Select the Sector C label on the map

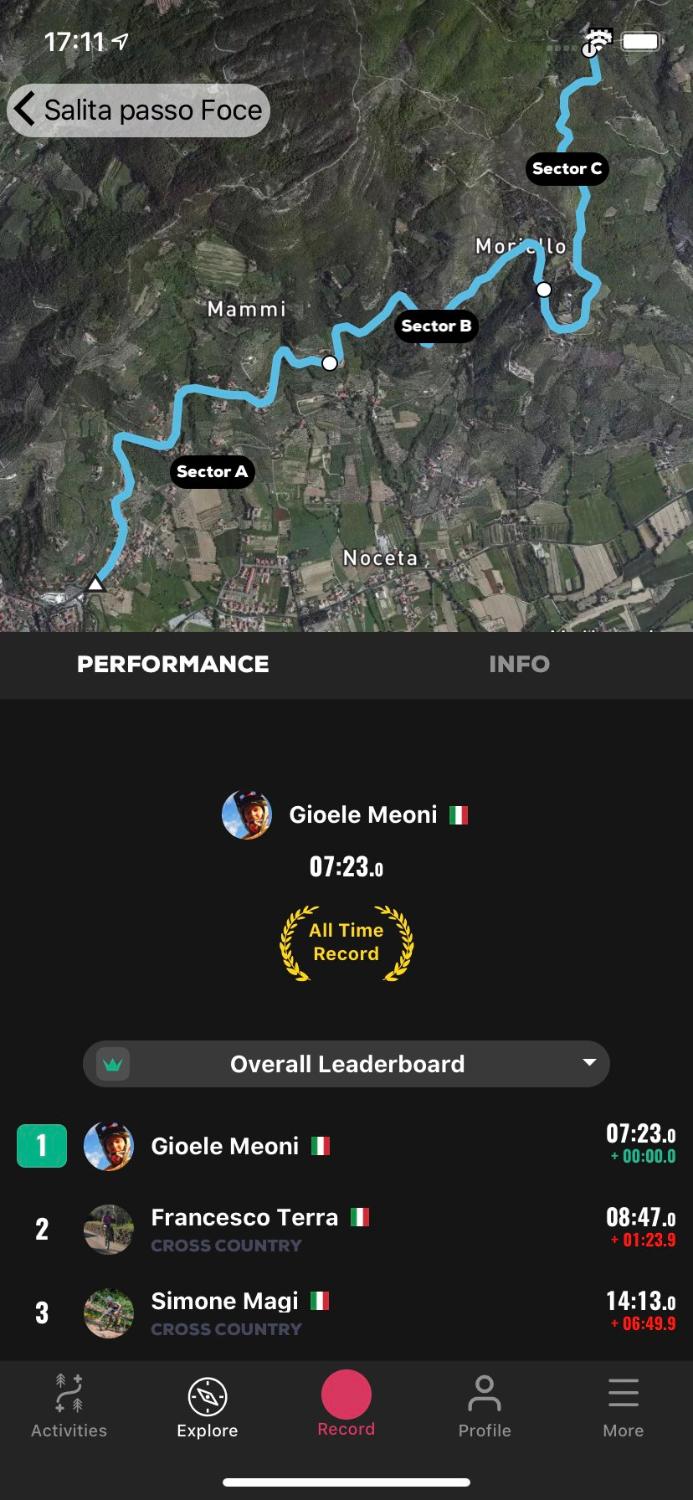567,169
